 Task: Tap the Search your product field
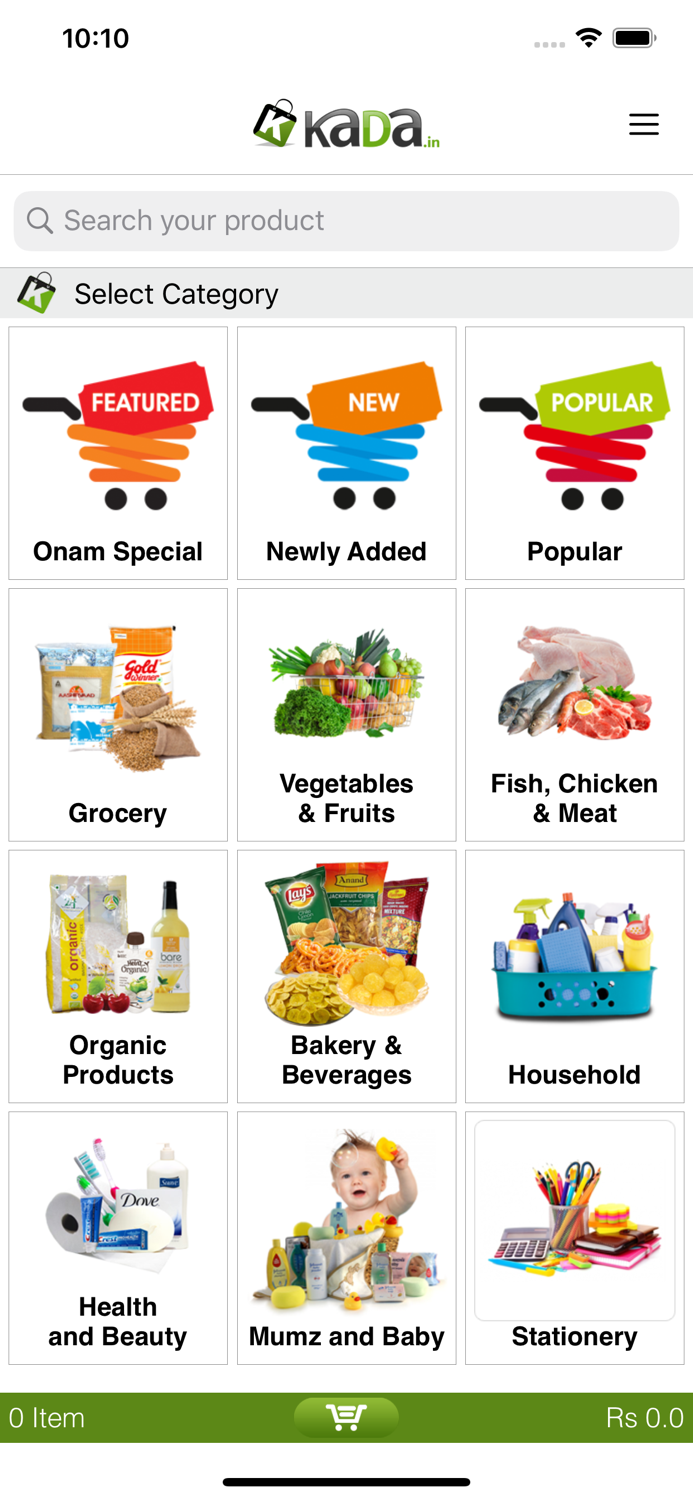346,221
